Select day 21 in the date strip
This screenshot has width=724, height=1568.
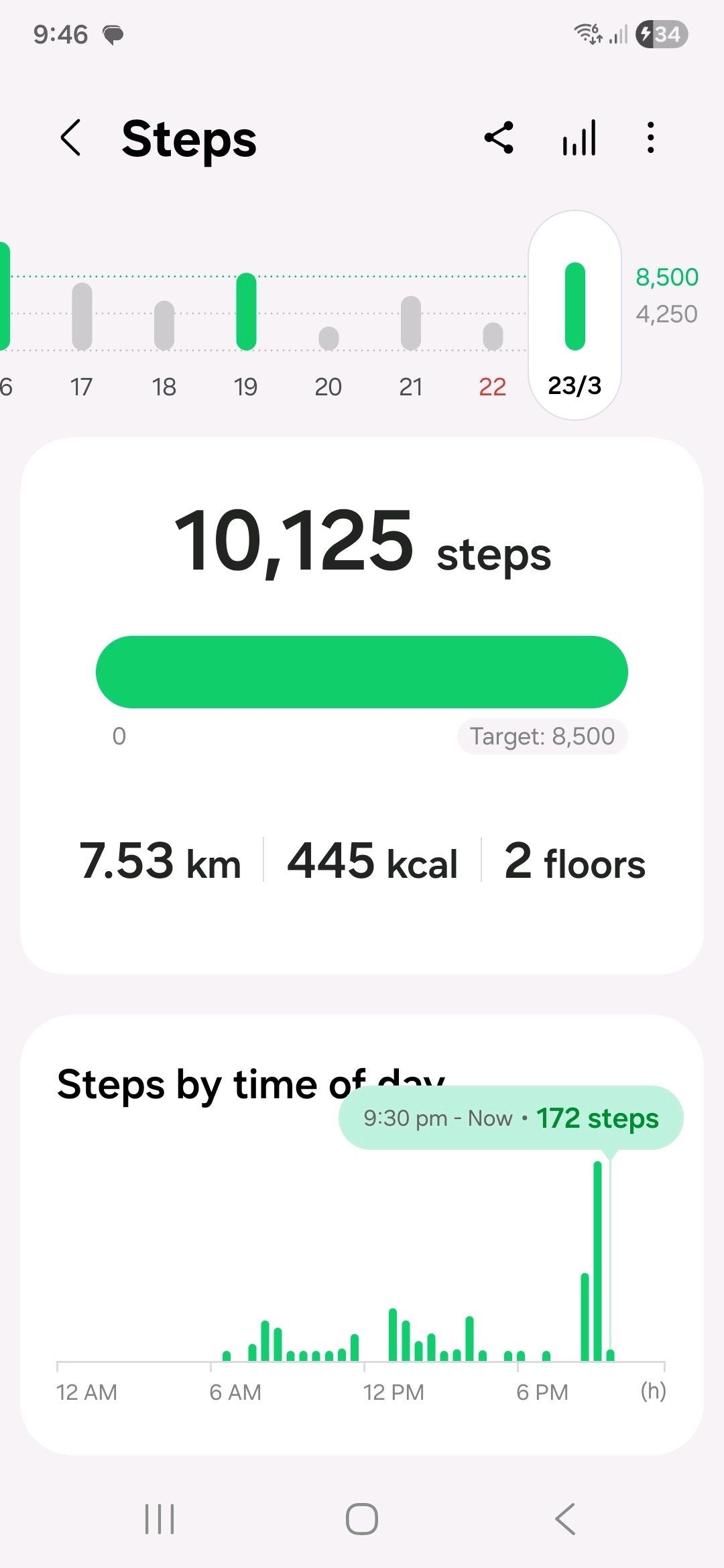click(x=410, y=335)
